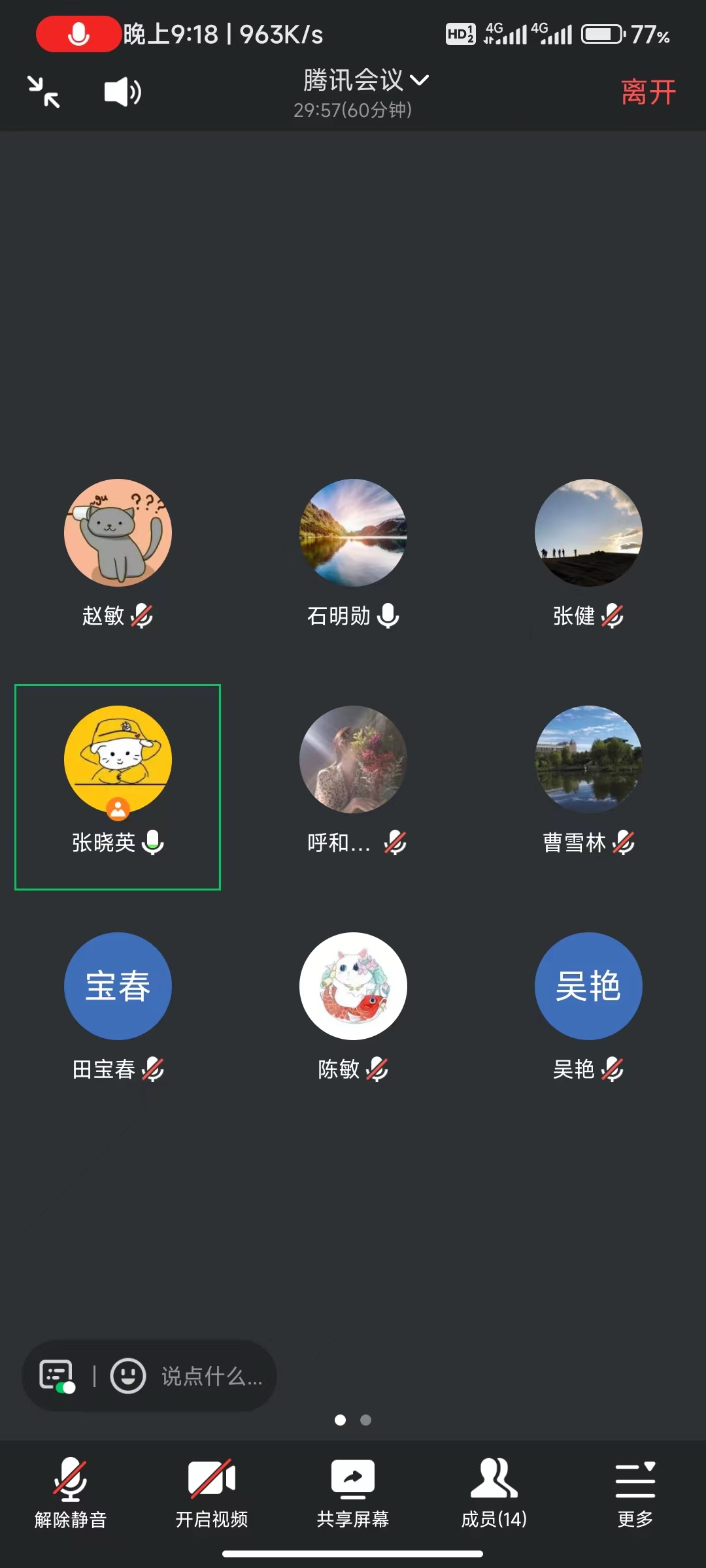Toggle the speaker audio output
This screenshot has width=706, height=1568.
(122, 91)
